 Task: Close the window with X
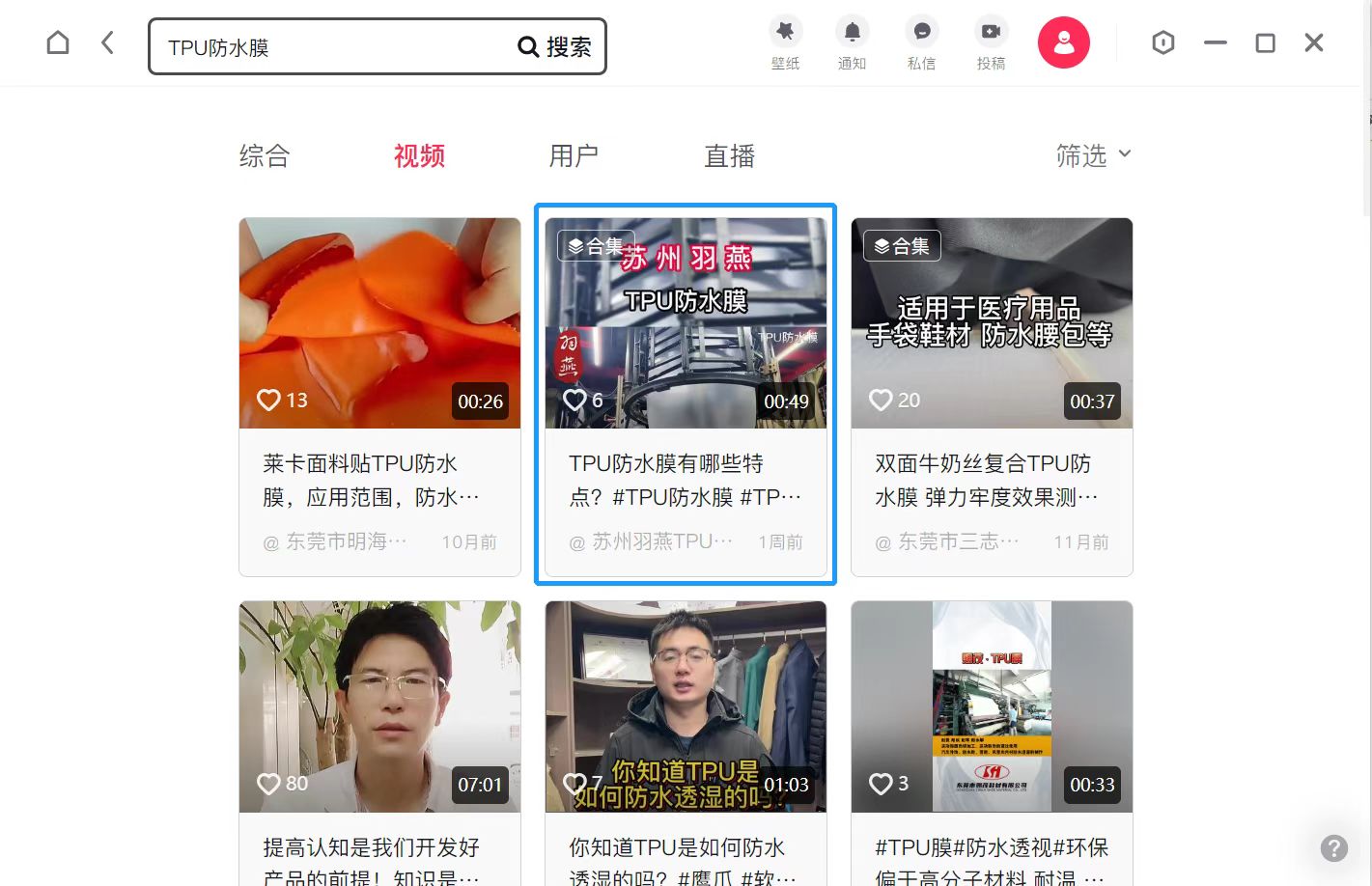1313,43
